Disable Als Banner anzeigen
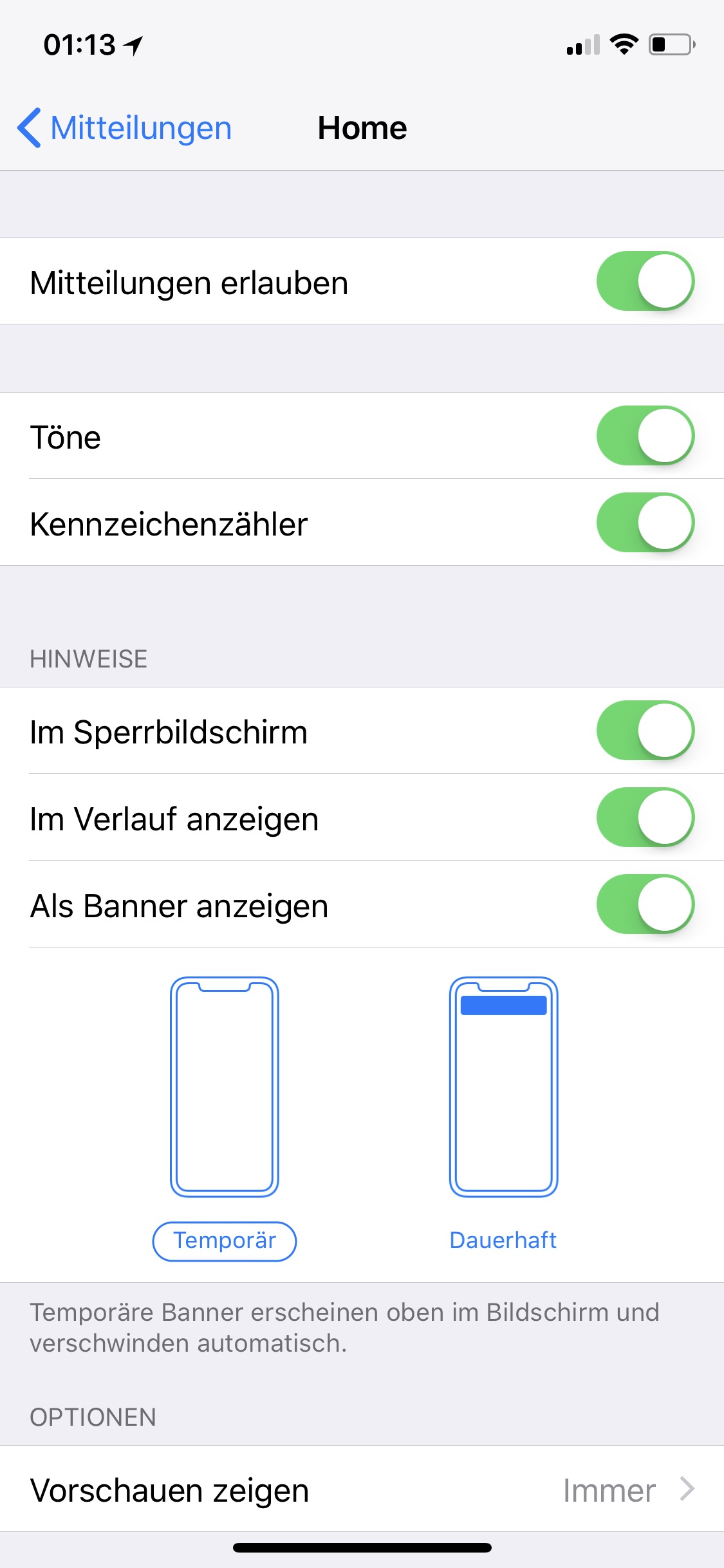Screen dimensions: 724x1568 (x=645, y=904)
